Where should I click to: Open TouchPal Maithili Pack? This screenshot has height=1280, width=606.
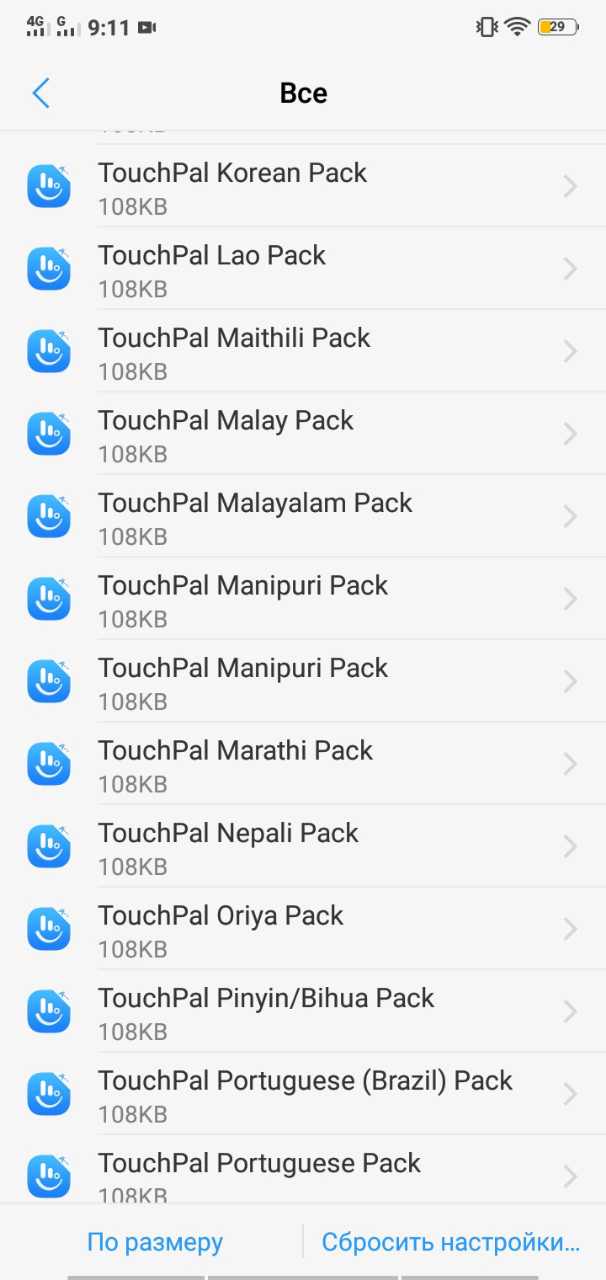click(303, 351)
